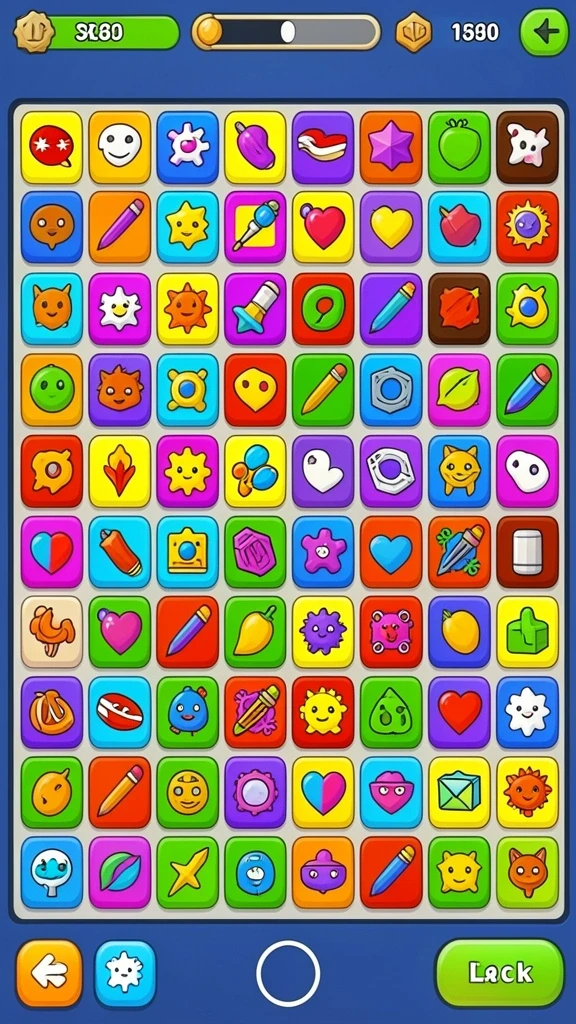Pick the yellow tile with blue balloons
Image resolution: width=576 pixels, height=1024 pixels.
pyautogui.click(x=255, y=471)
